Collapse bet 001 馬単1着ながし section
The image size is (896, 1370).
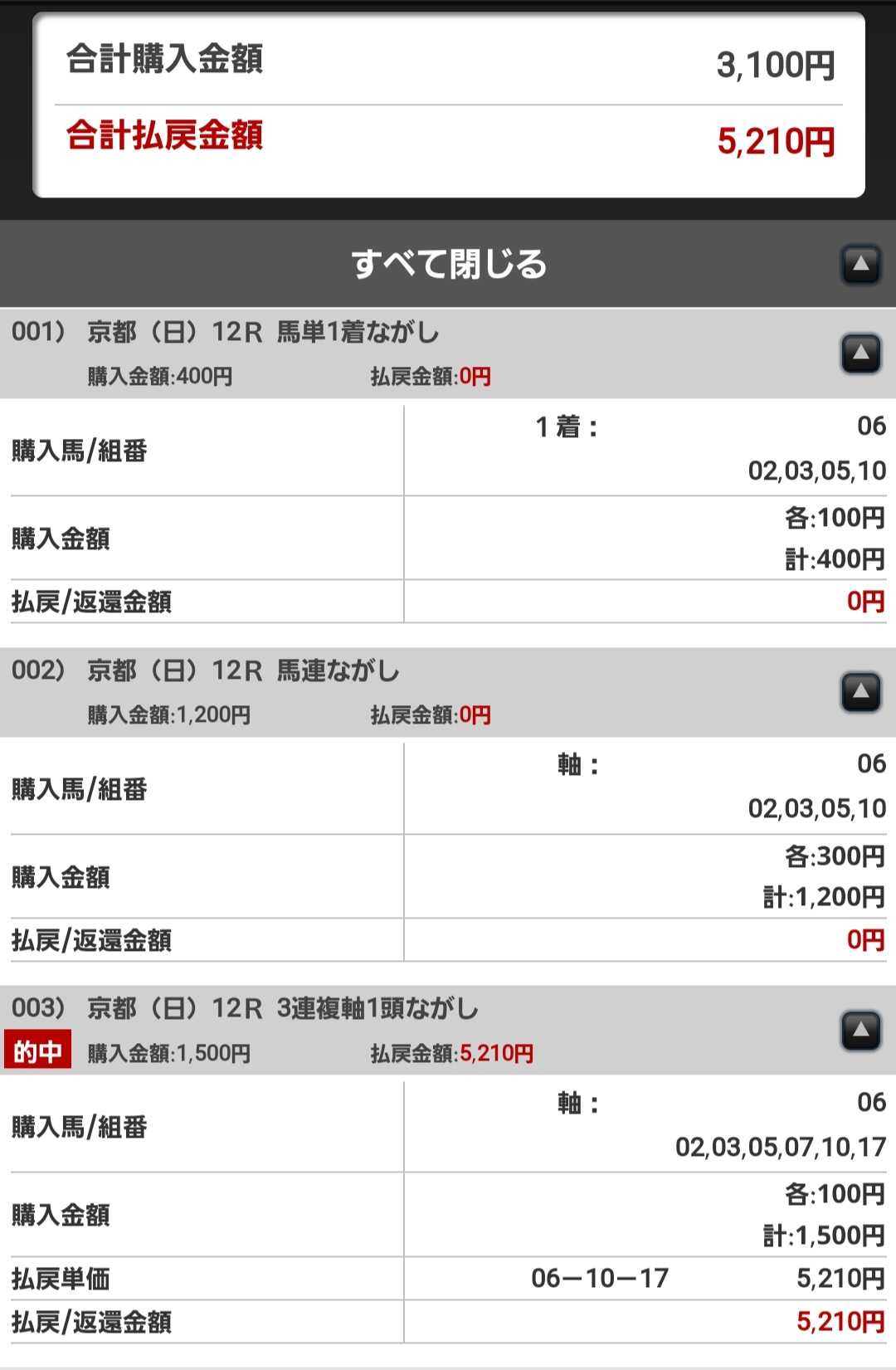[861, 353]
